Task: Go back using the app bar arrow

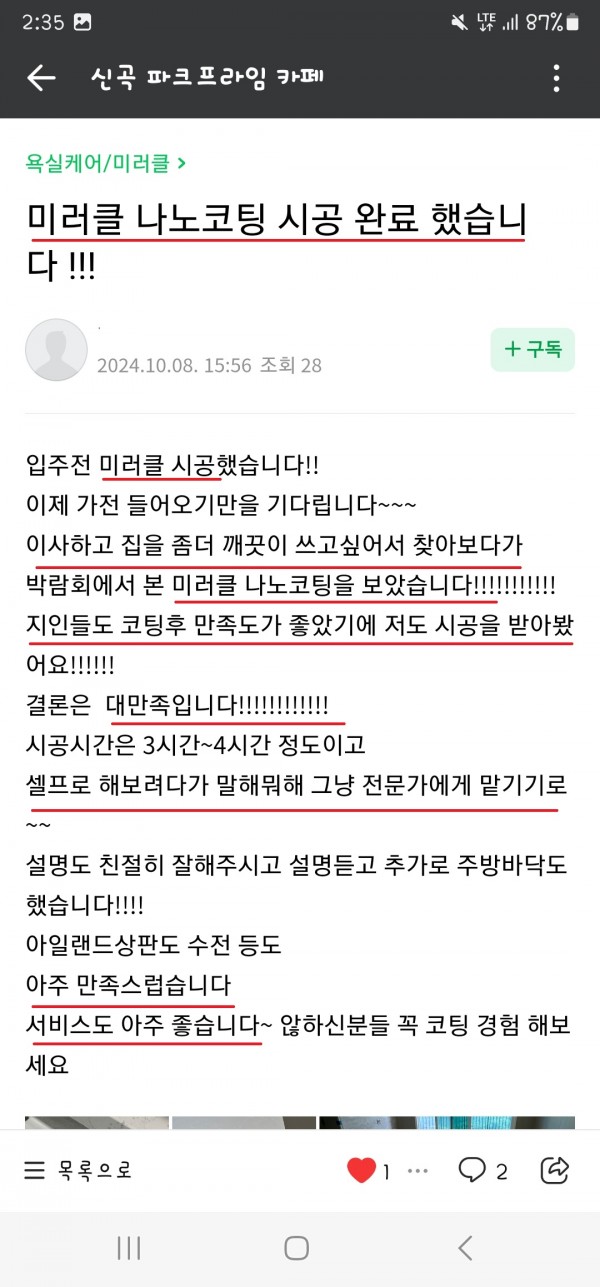Action: click(40, 78)
